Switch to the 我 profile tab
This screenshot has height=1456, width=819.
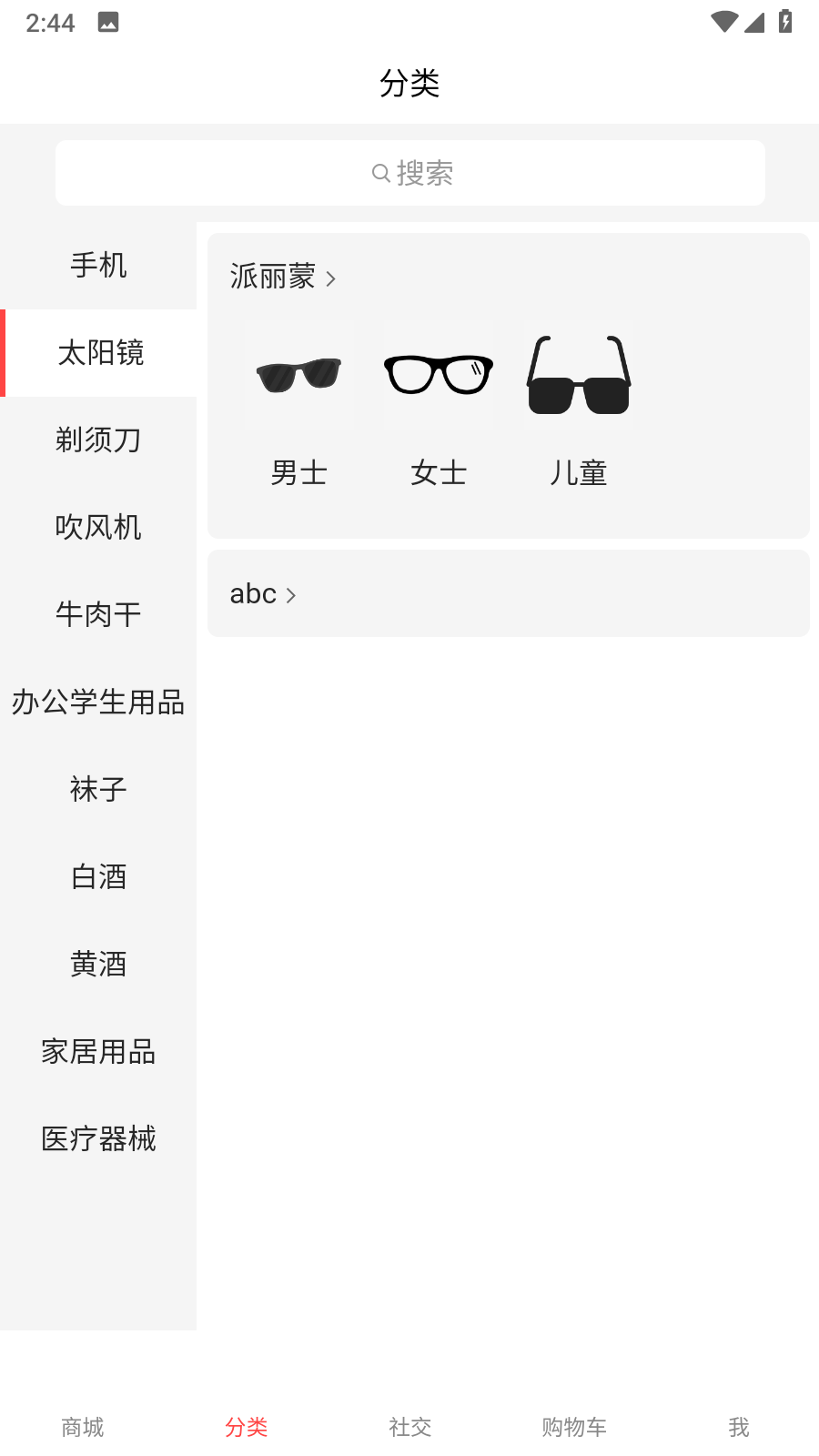(x=738, y=1427)
